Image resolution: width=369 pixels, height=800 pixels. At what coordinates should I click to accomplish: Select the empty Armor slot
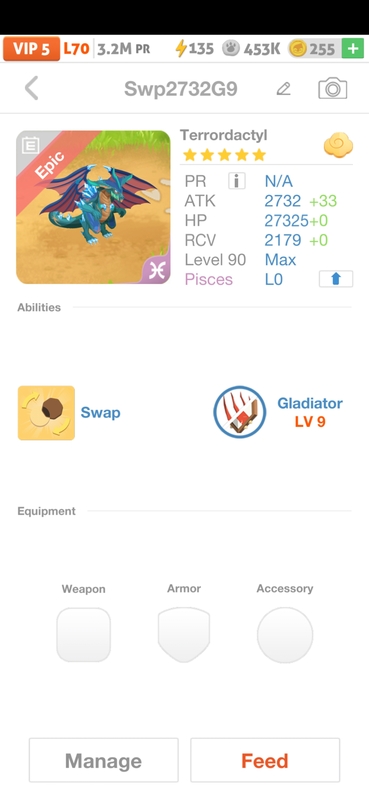point(184,635)
